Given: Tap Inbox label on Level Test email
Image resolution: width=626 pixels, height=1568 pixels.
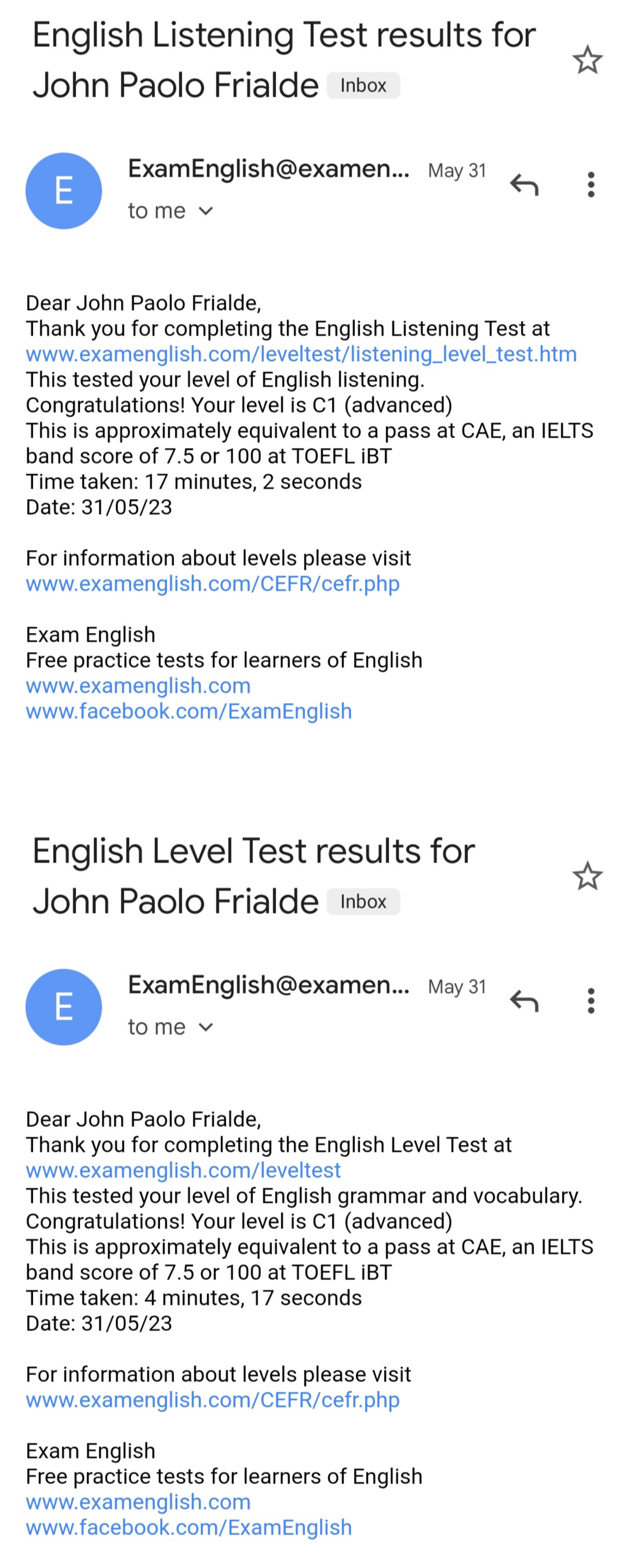Looking at the screenshot, I should pos(363,902).
